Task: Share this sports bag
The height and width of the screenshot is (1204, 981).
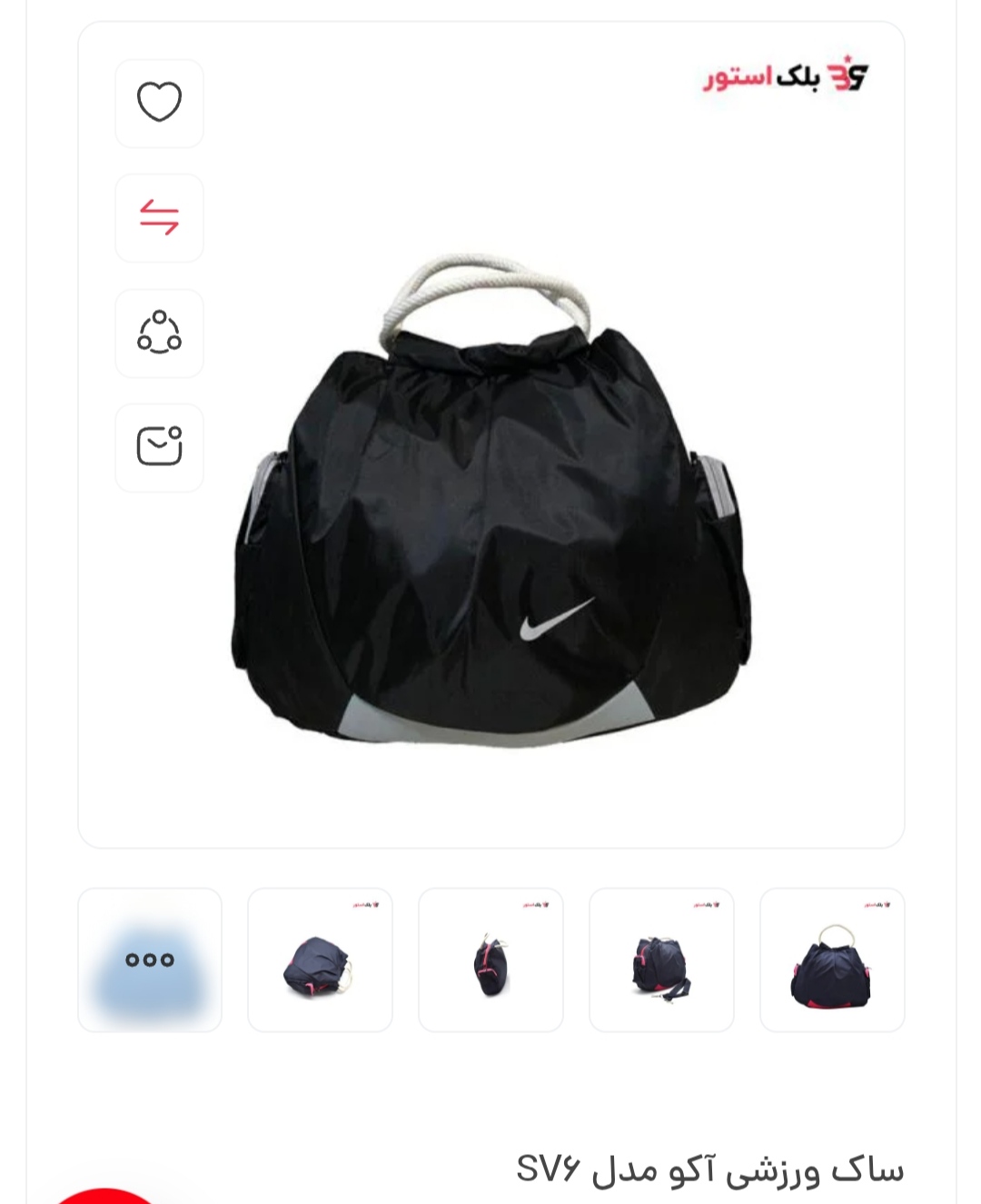Action: pyautogui.click(x=159, y=333)
